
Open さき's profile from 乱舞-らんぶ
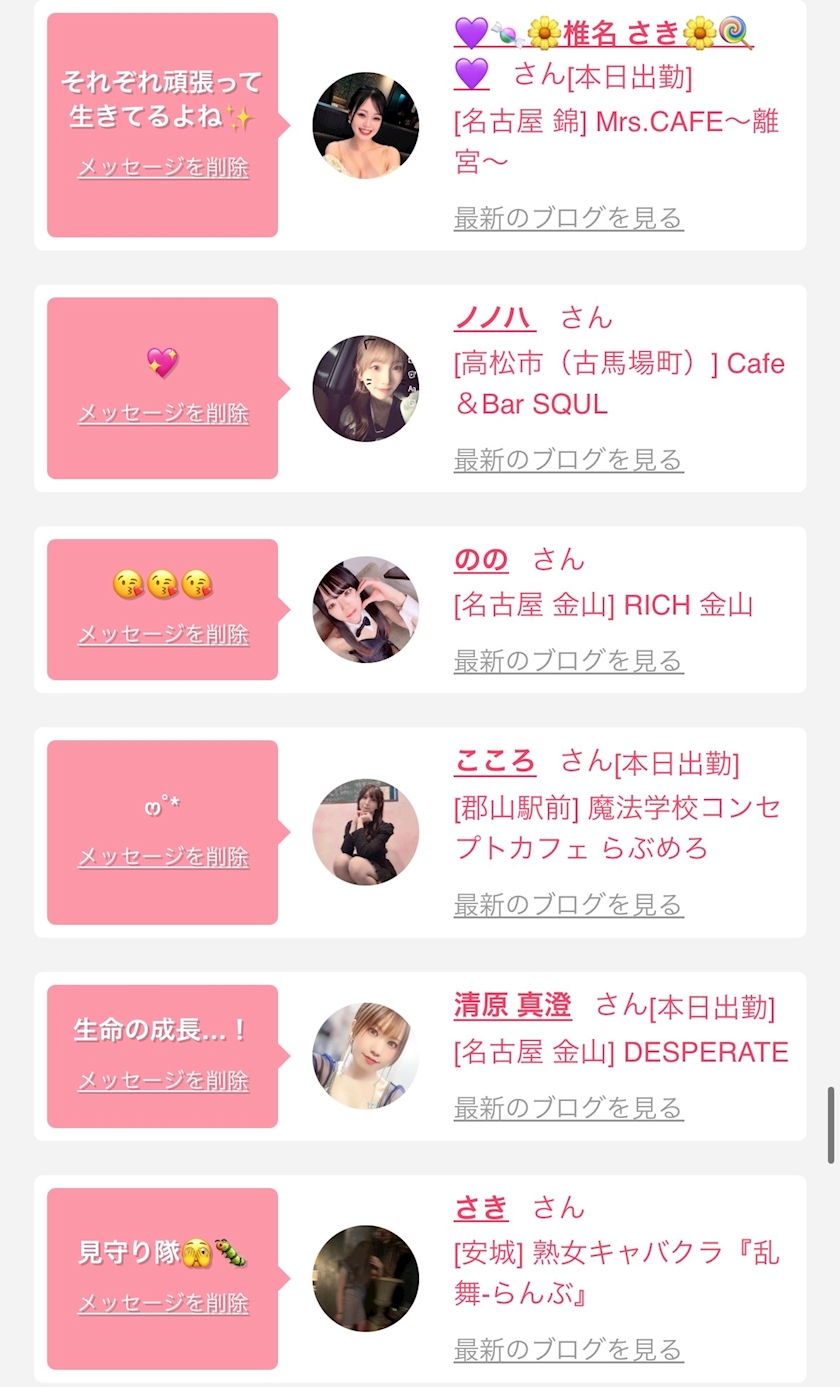pyautogui.click(x=481, y=1208)
